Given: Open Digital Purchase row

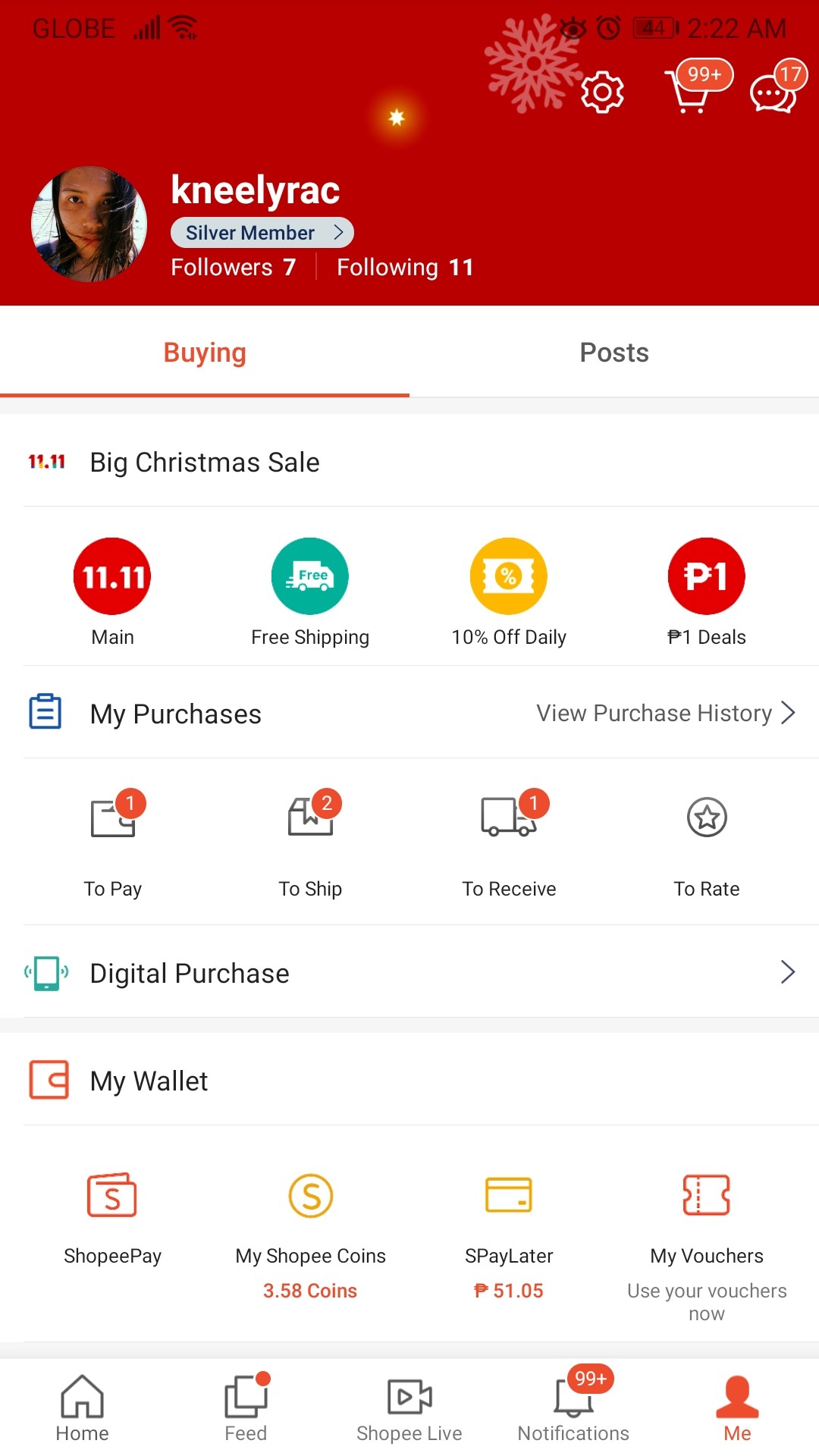Looking at the screenshot, I should pos(409,973).
